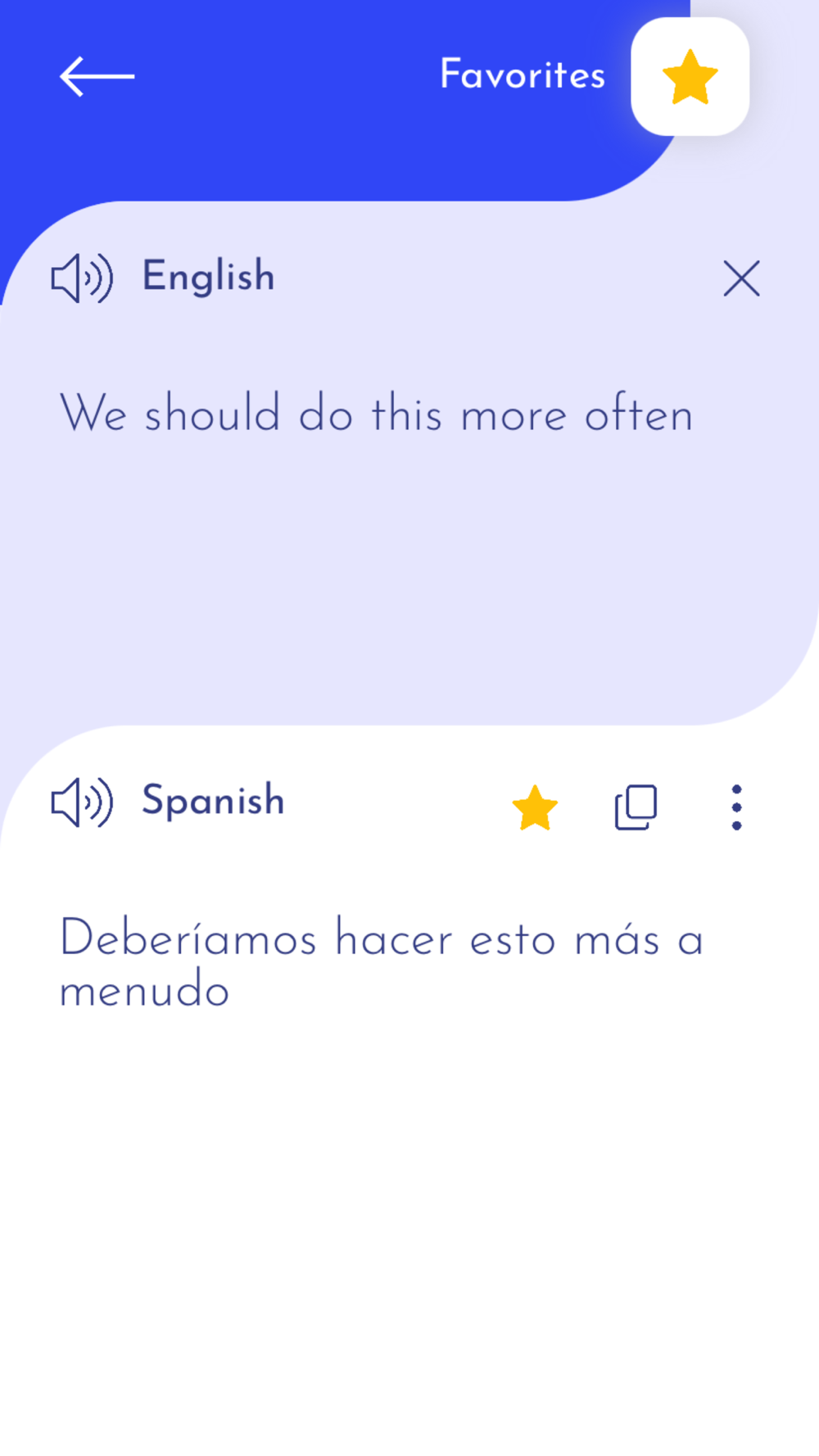Edit the English input text

click(x=377, y=413)
